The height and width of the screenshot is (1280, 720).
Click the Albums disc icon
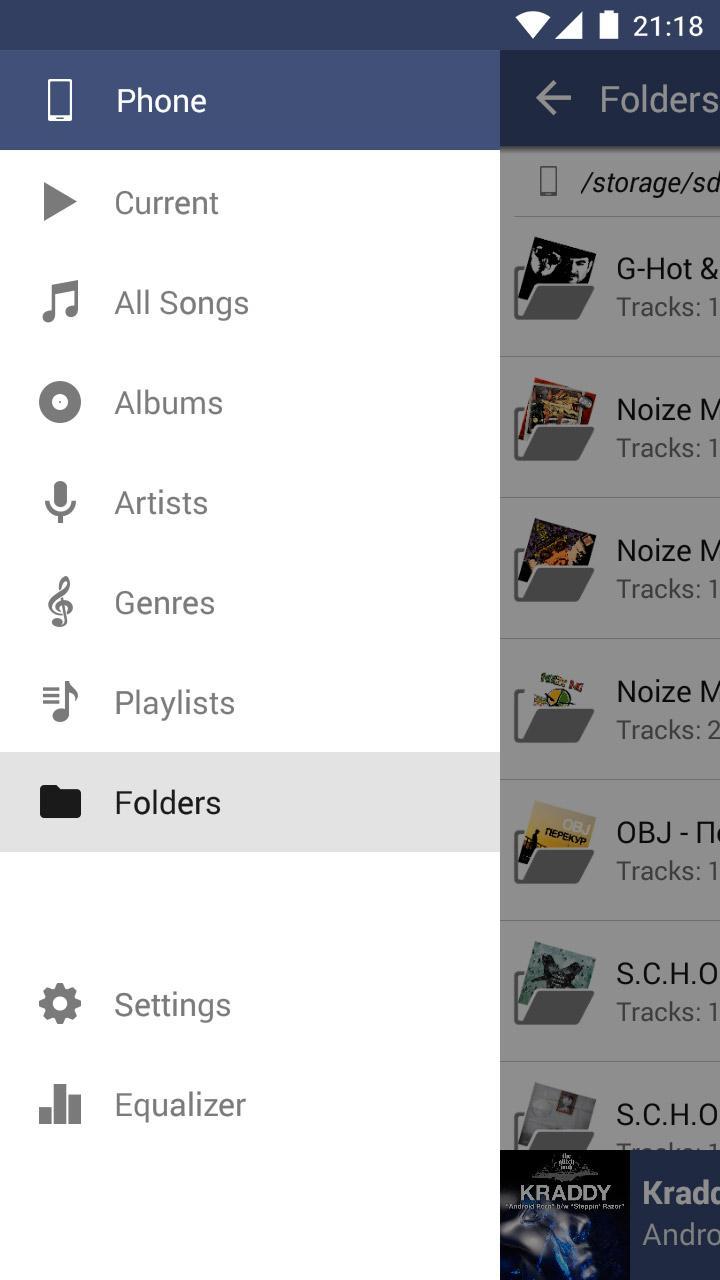click(60, 402)
